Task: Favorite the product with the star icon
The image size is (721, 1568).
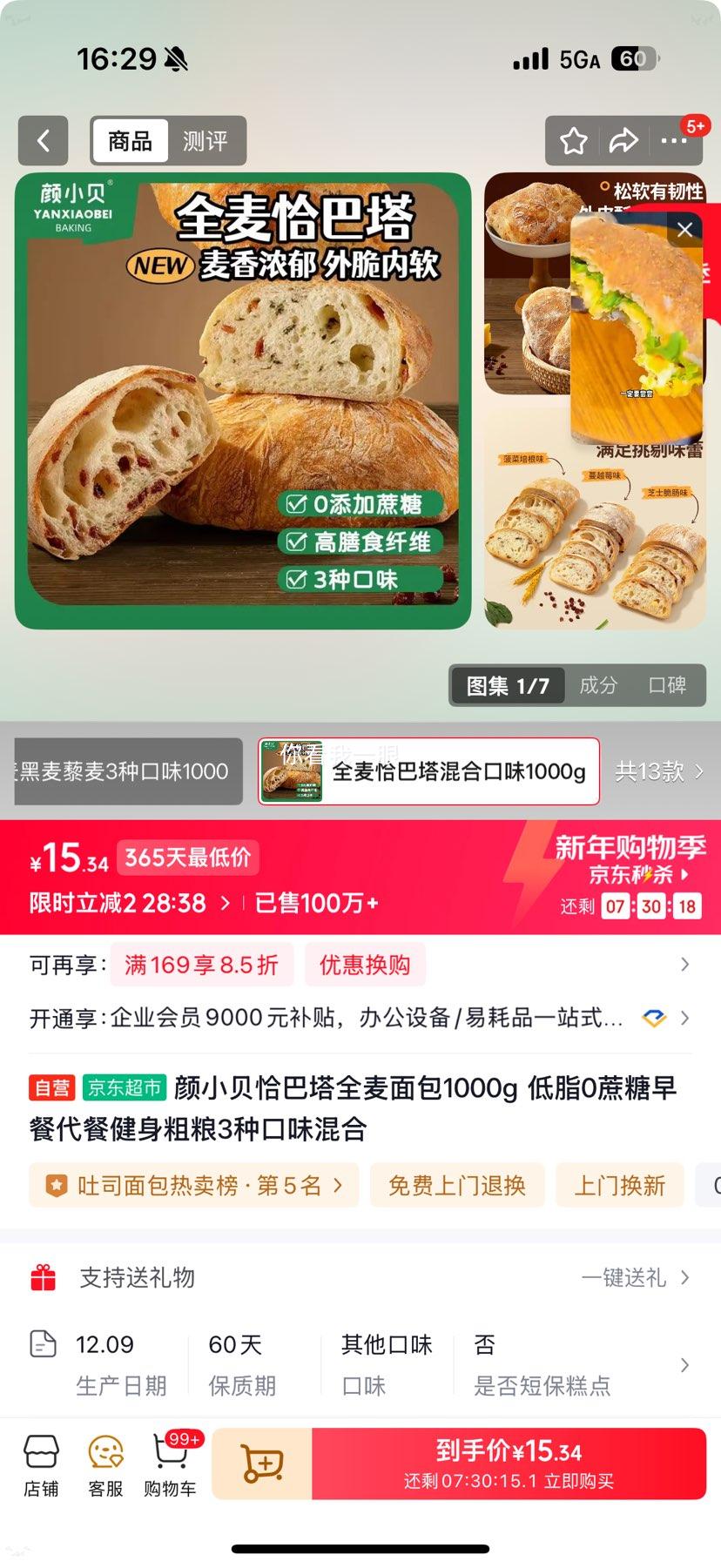Action: (x=572, y=140)
